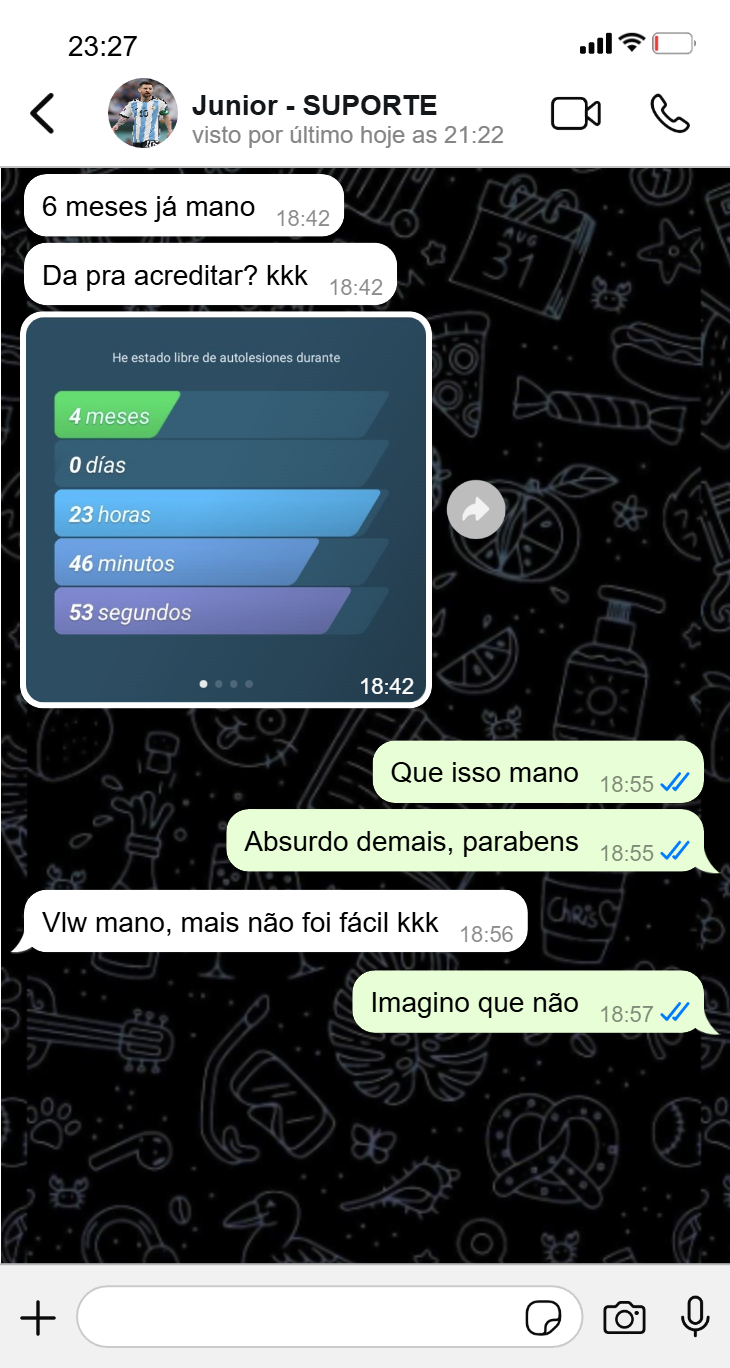Start a video call with Junior
Viewport: 730px width, 1368px height.
575,114
